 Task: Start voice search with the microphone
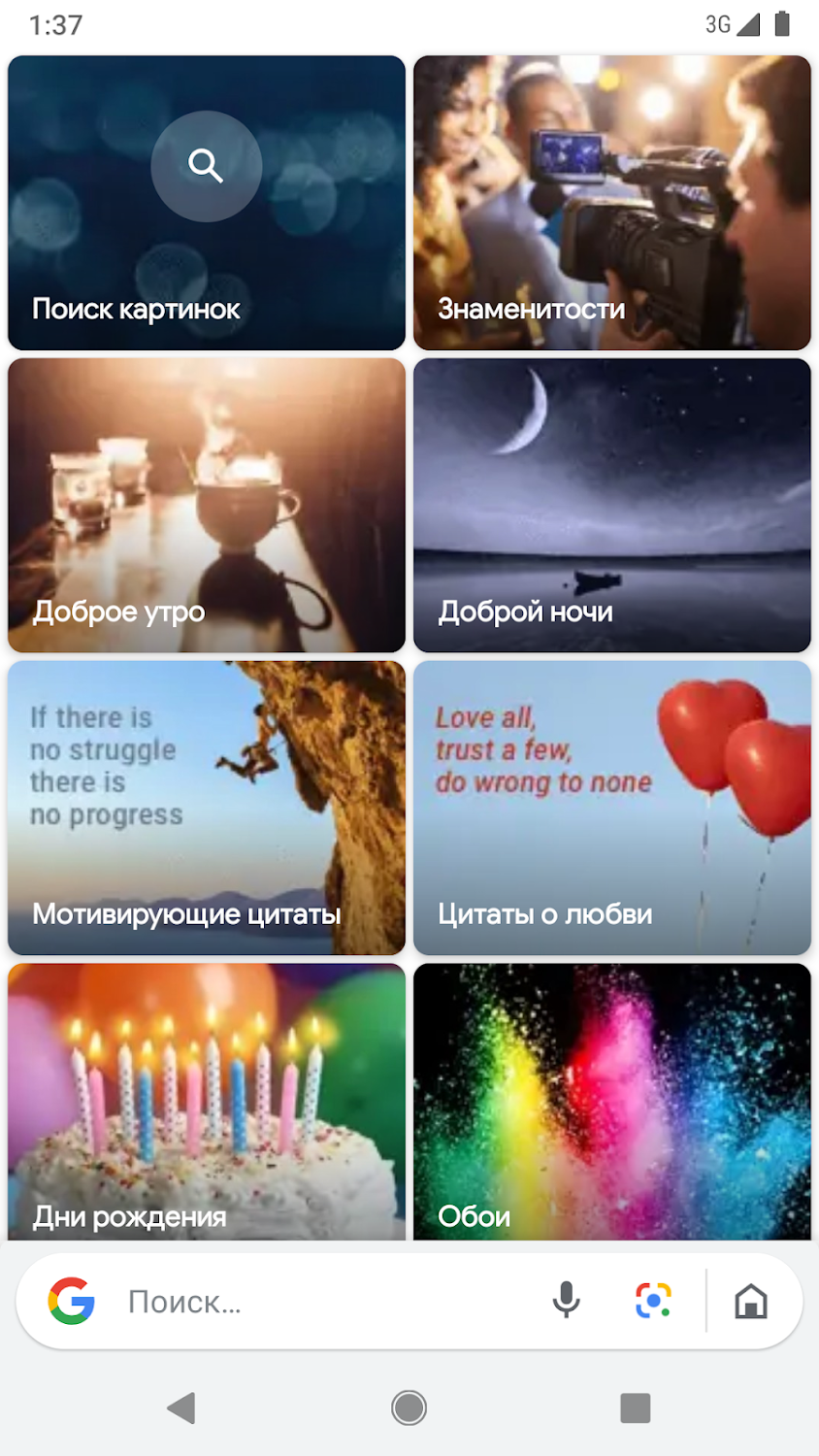566,1301
